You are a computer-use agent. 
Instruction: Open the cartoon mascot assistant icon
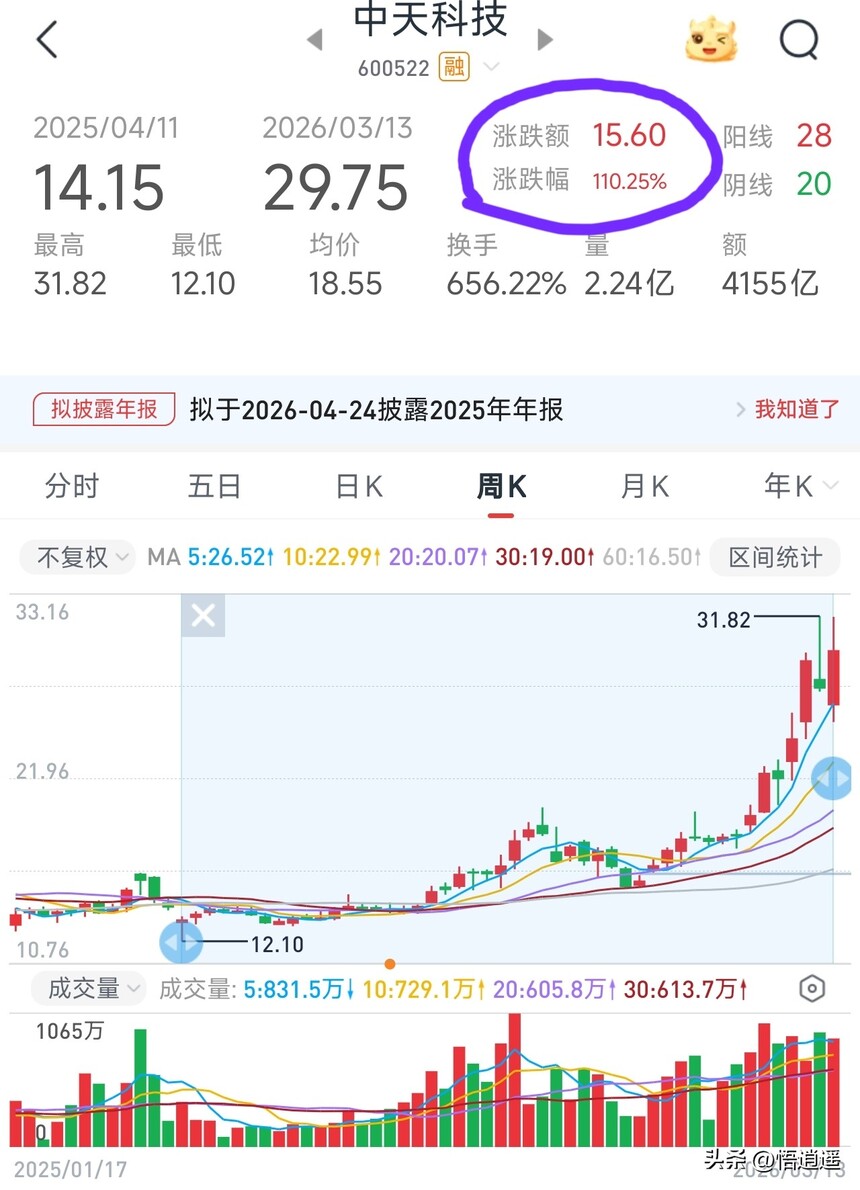tap(710, 40)
